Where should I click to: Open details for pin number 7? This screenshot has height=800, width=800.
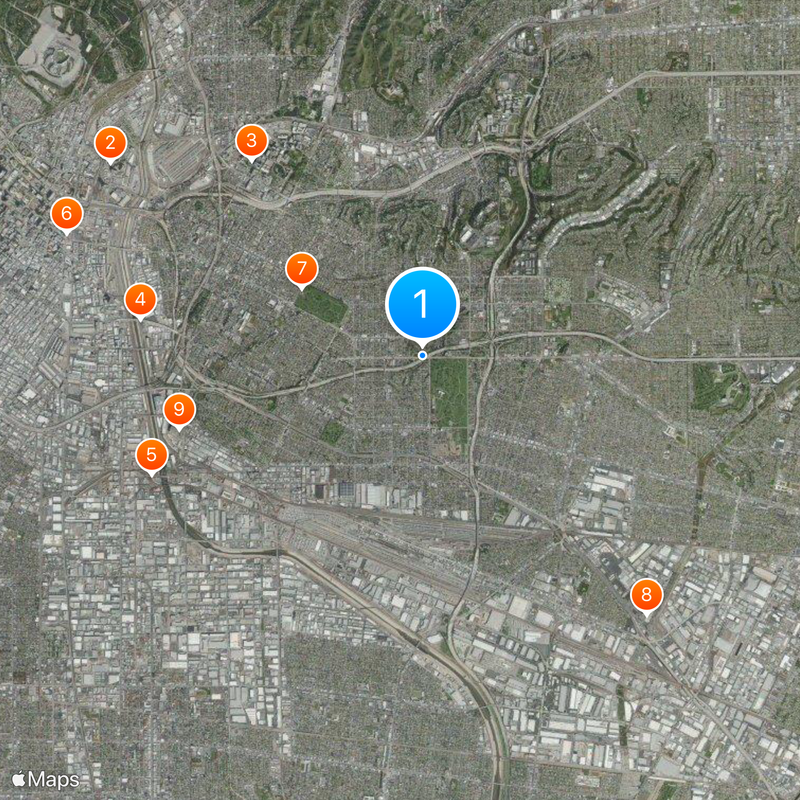tap(301, 269)
